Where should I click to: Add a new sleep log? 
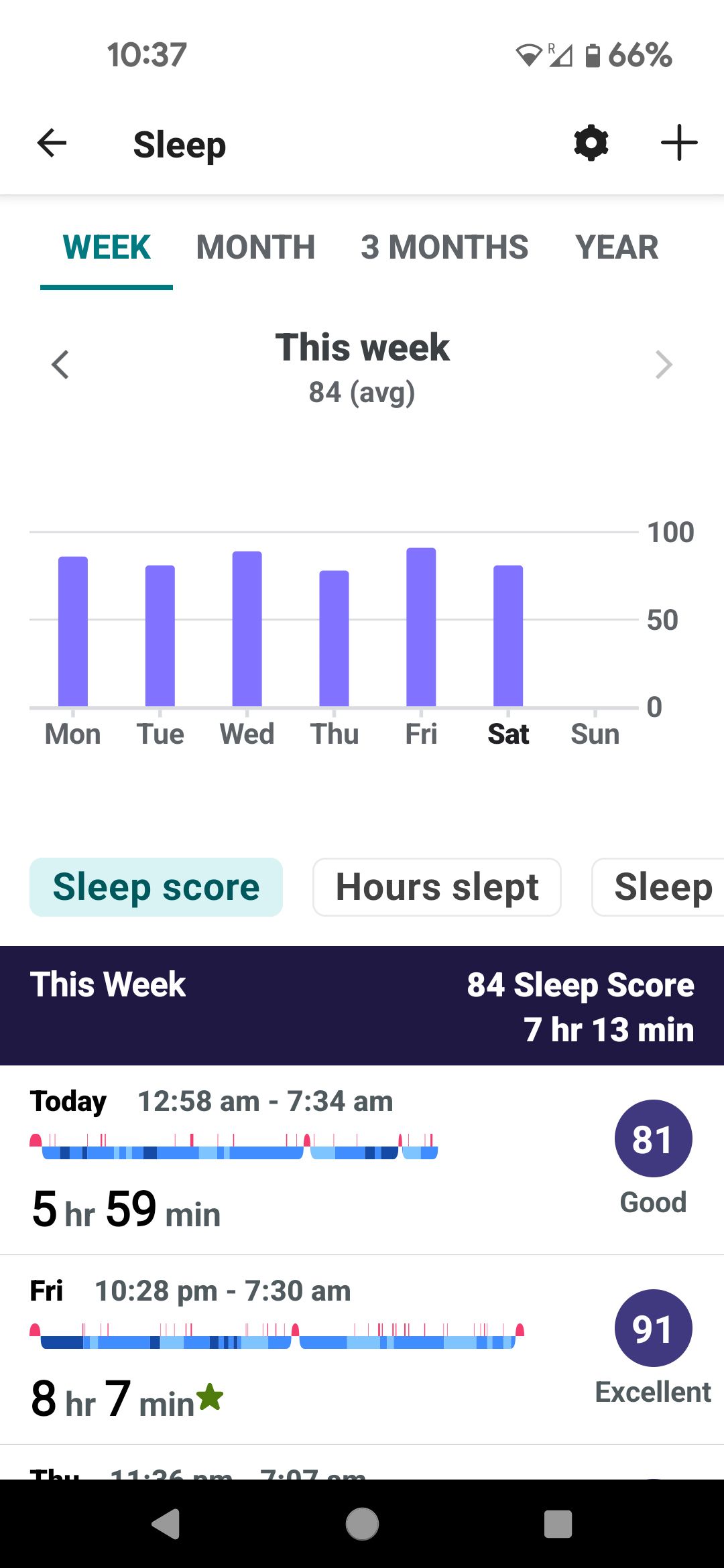tap(679, 143)
